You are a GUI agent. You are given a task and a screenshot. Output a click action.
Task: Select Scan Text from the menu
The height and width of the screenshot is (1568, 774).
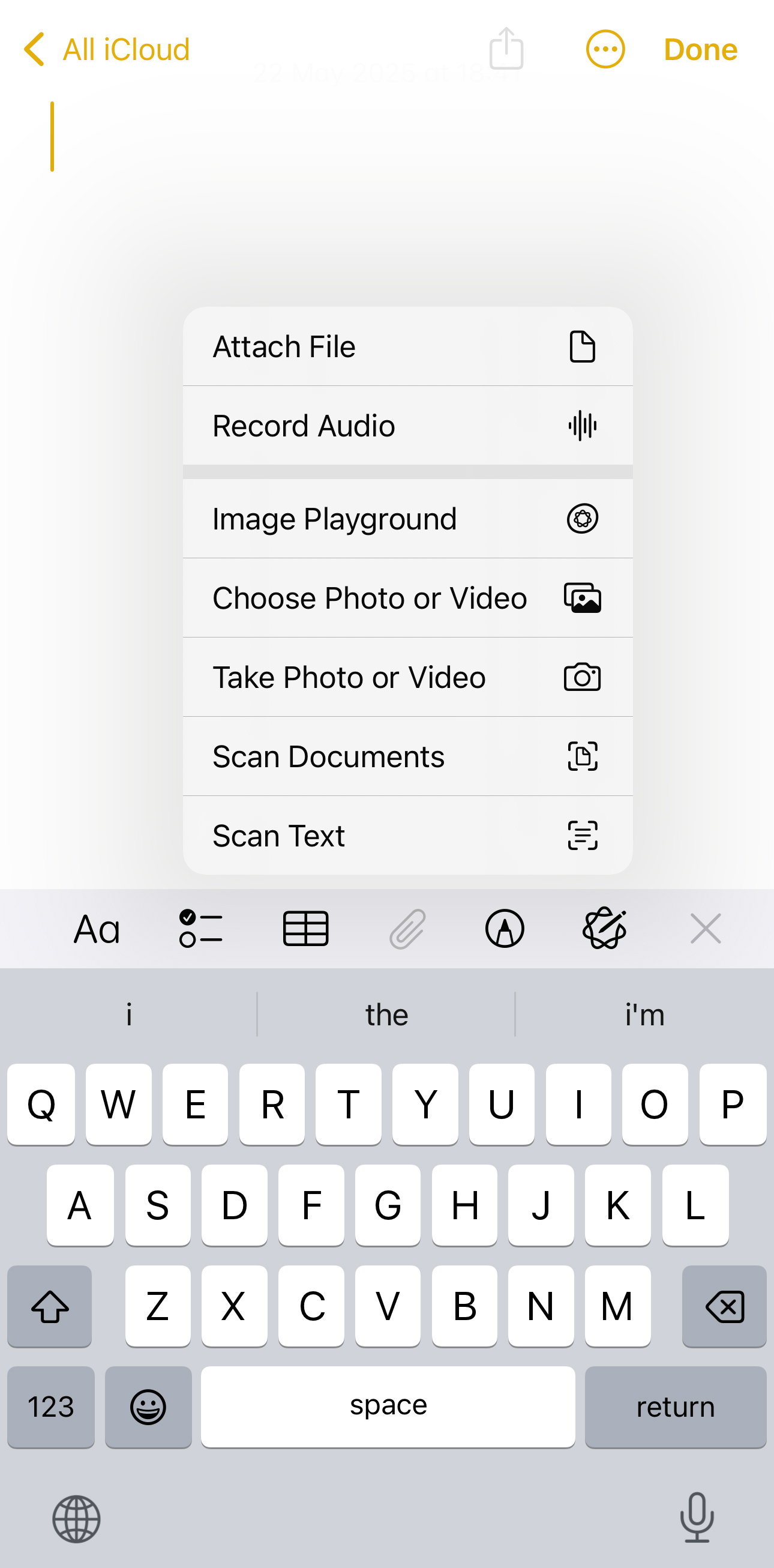coord(407,835)
